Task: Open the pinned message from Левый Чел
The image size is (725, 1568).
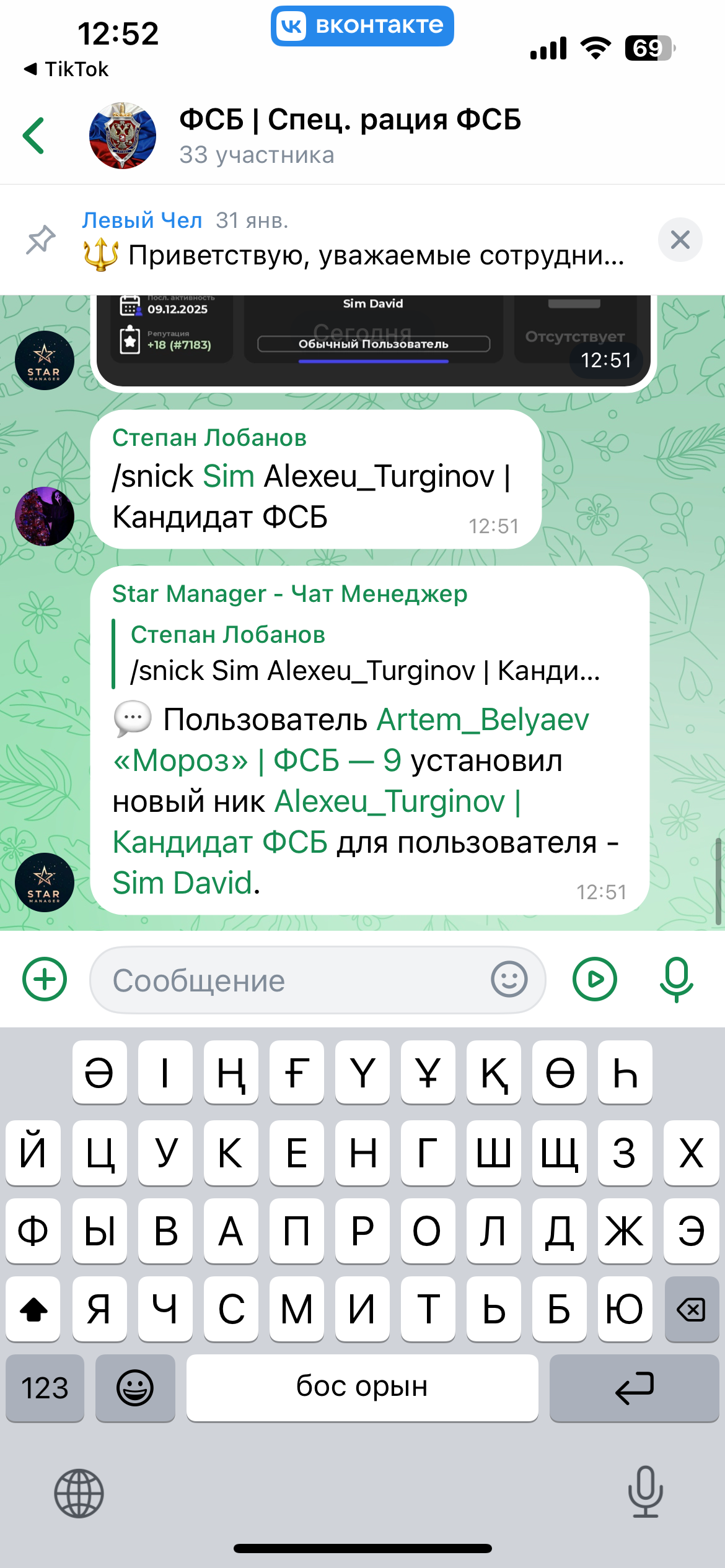Action: point(353,240)
